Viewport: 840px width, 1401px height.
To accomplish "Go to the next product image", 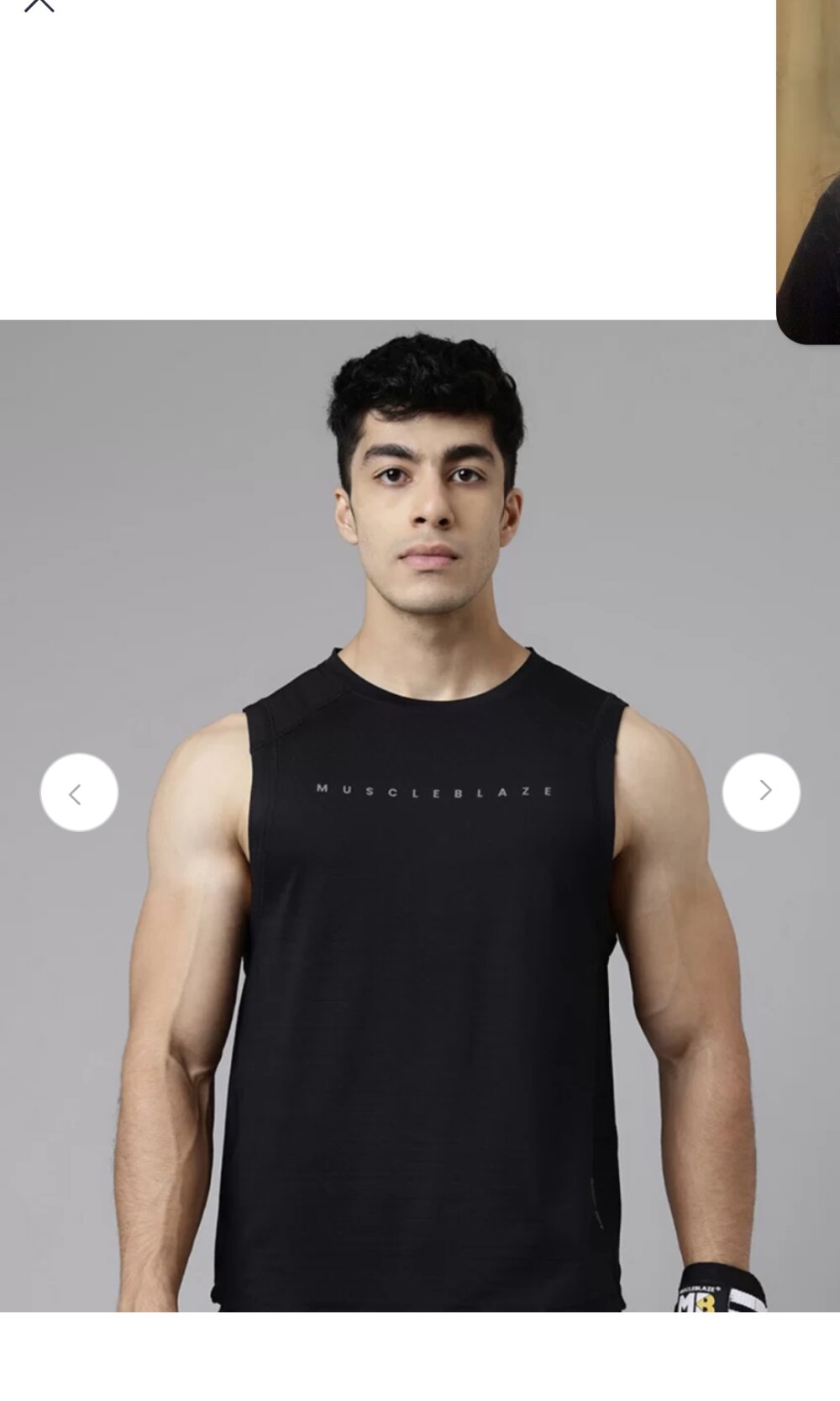I will [761, 792].
